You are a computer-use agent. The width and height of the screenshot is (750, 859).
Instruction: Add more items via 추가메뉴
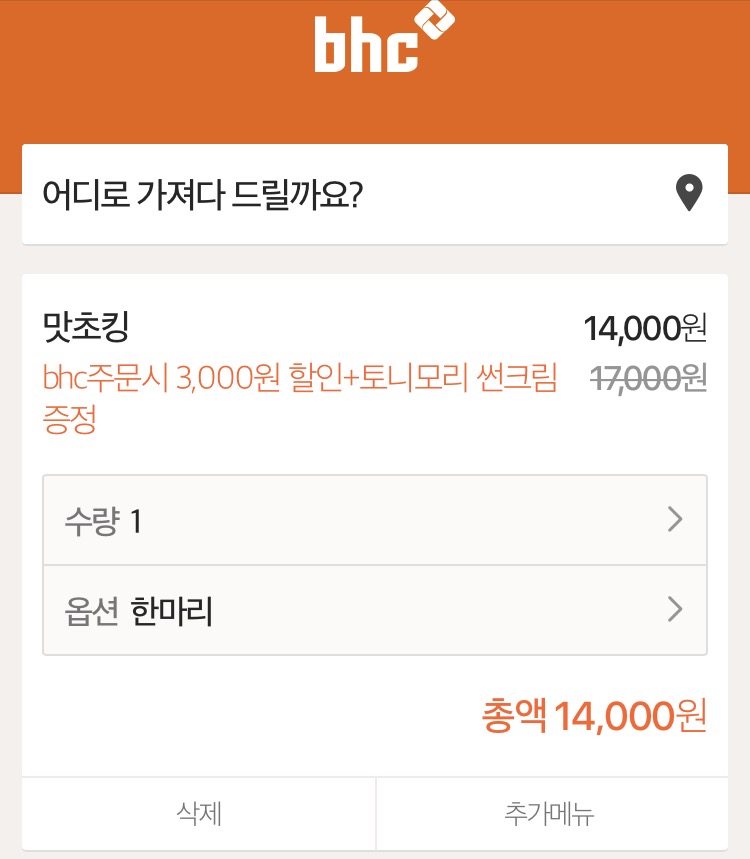pos(550,814)
